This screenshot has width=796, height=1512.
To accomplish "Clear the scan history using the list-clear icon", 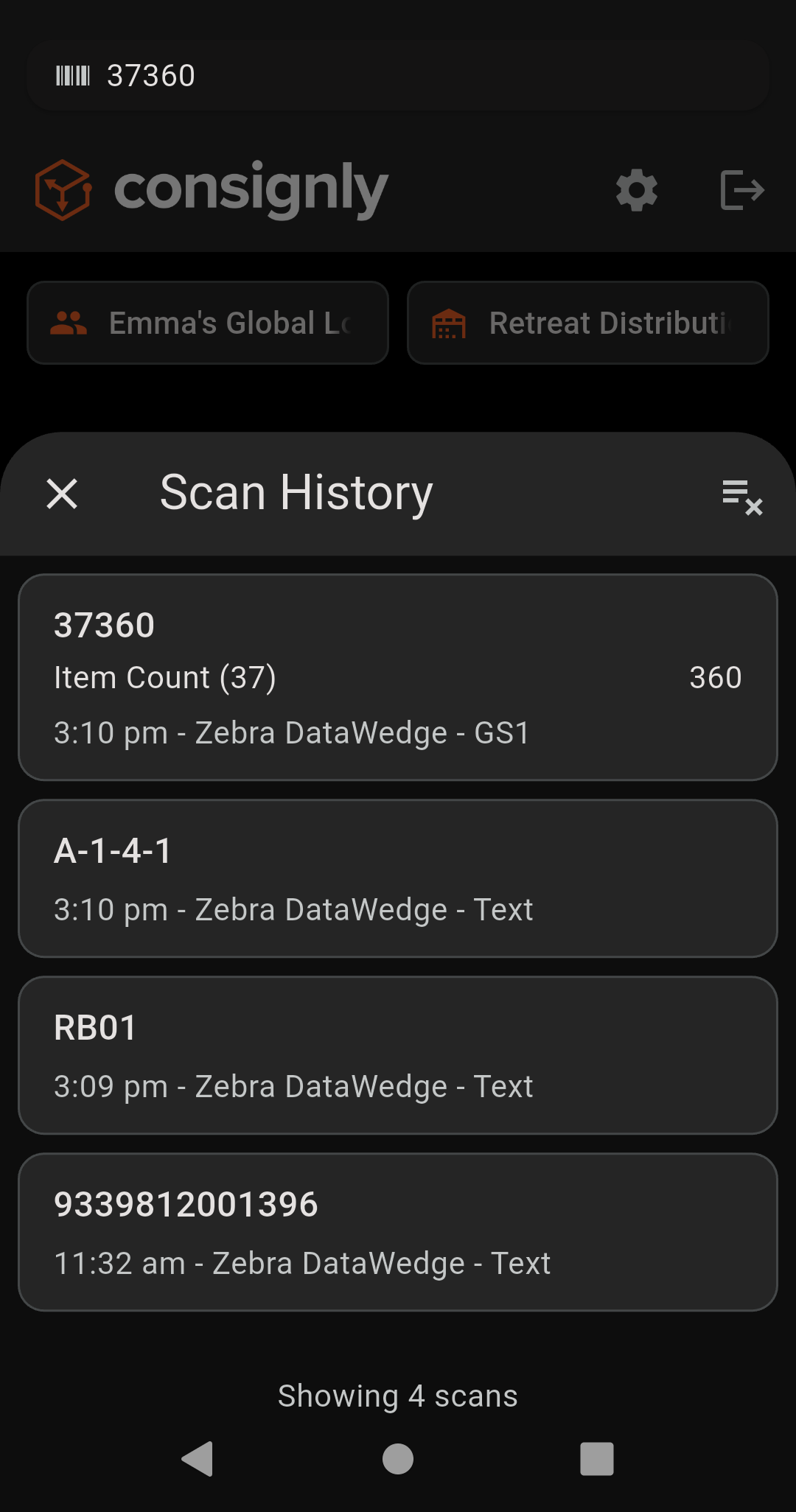I will pos(739,494).
